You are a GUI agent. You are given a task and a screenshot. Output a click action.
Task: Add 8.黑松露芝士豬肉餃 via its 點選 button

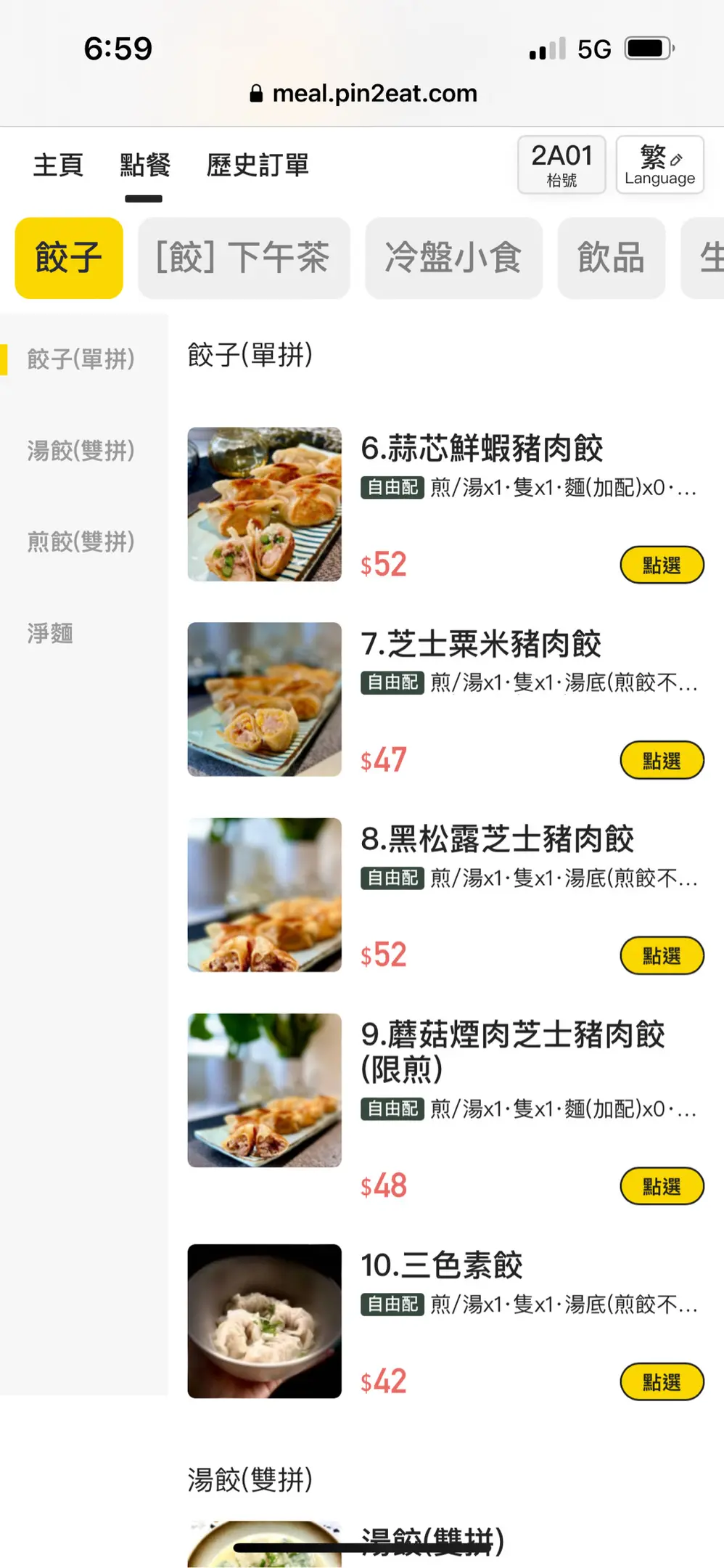pyautogui.click(x=662, y=956)
